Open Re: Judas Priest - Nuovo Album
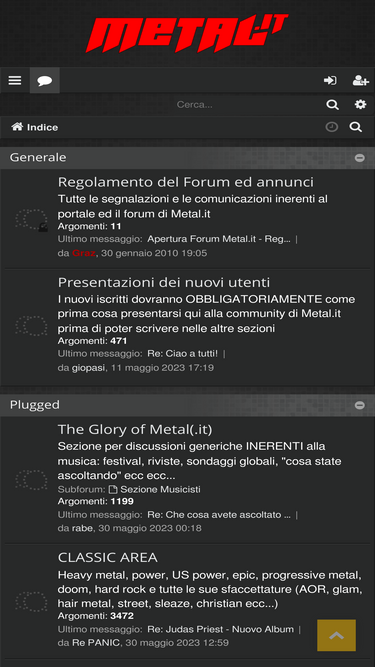Screen dimensions: 375x667 point(220,629)
